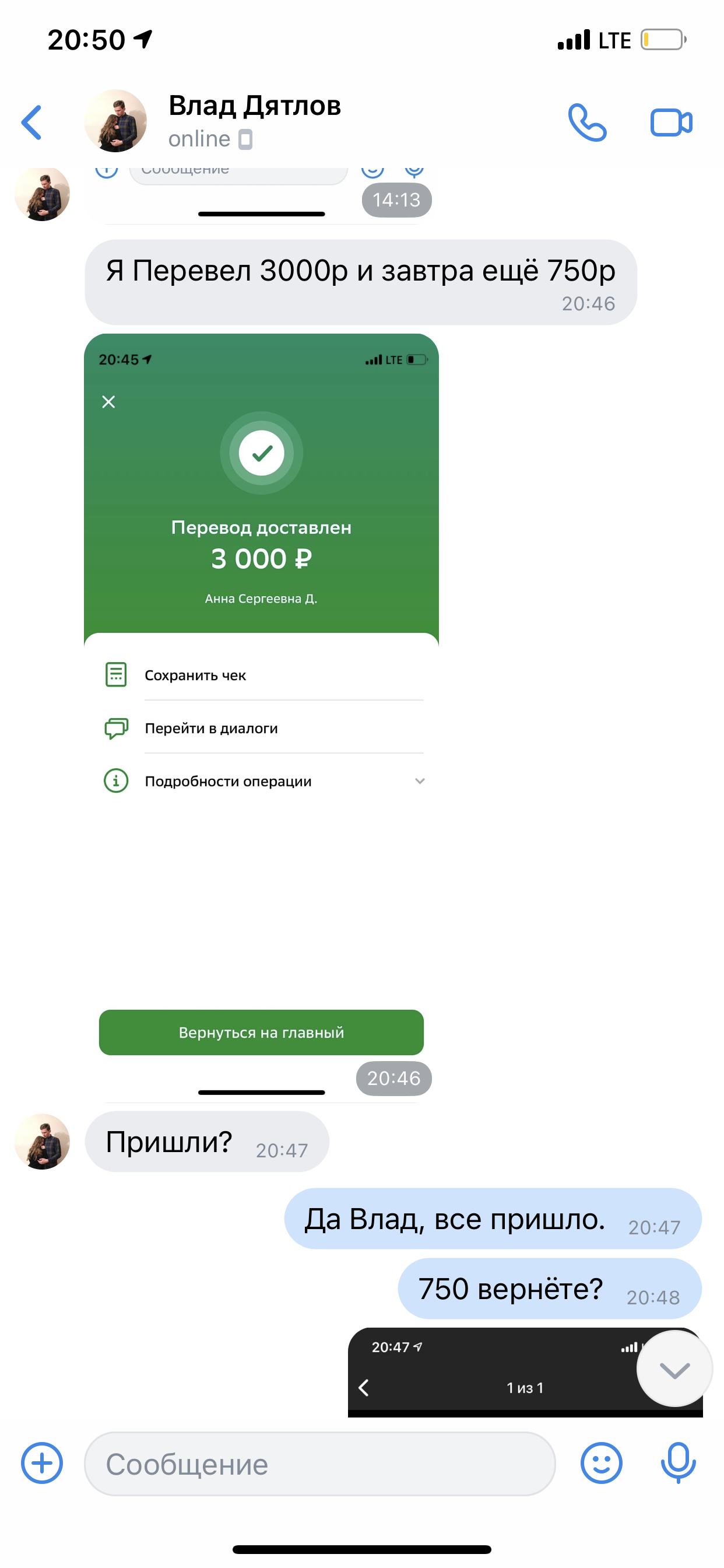
Task: Open the partially visible 14:13 image
Action: [261, 196]
